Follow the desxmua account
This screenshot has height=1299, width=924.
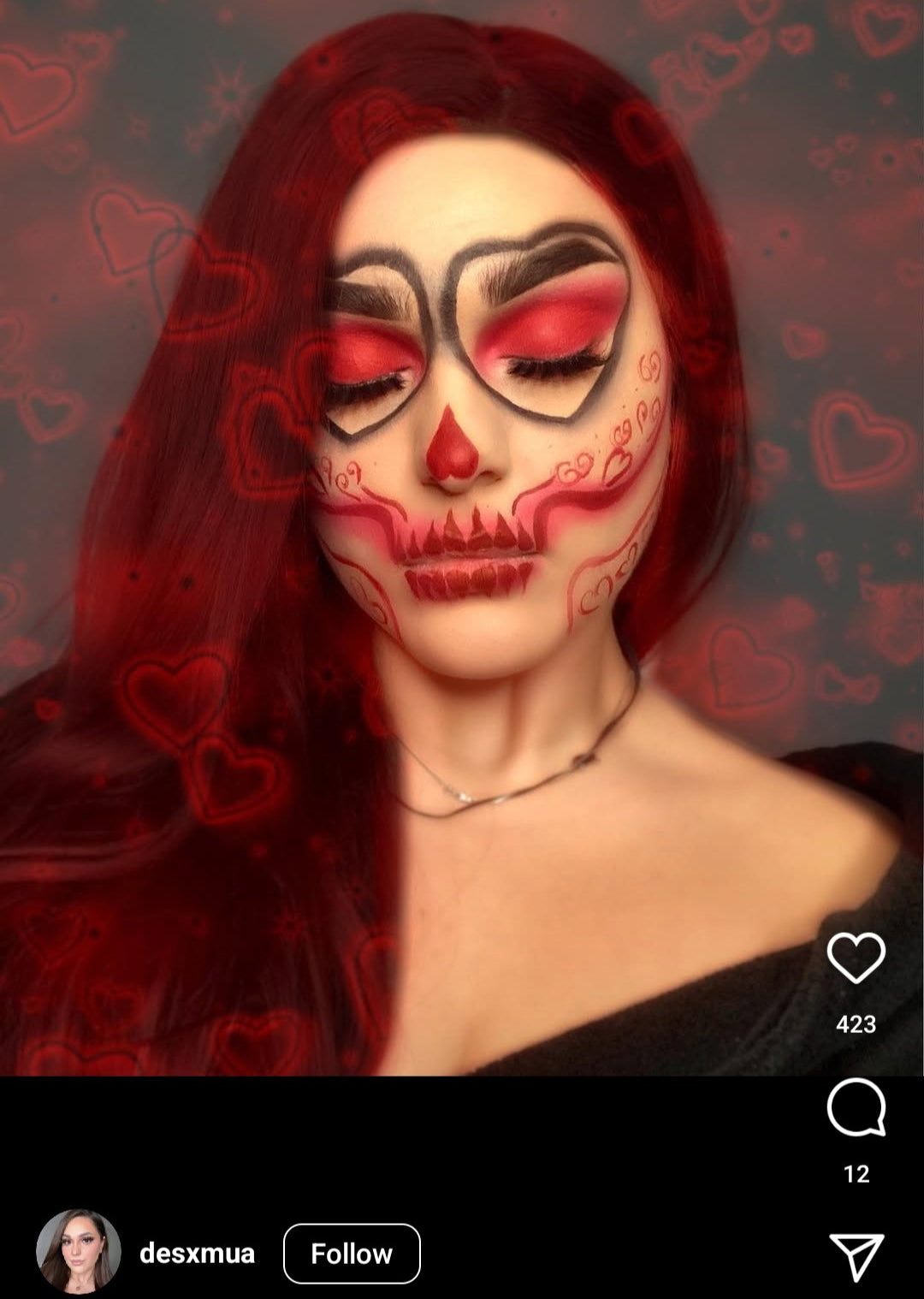click(x=352, y=1254)
